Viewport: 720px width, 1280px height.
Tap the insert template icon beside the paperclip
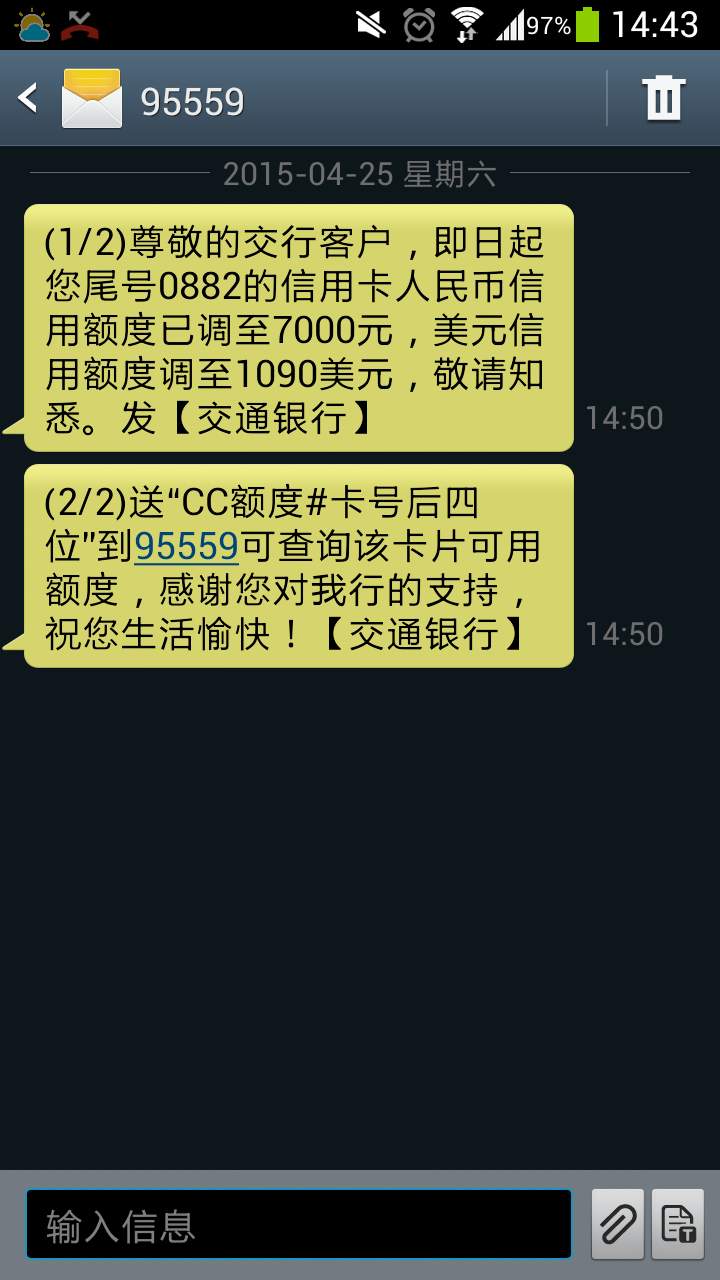[x=679, y=1222]
